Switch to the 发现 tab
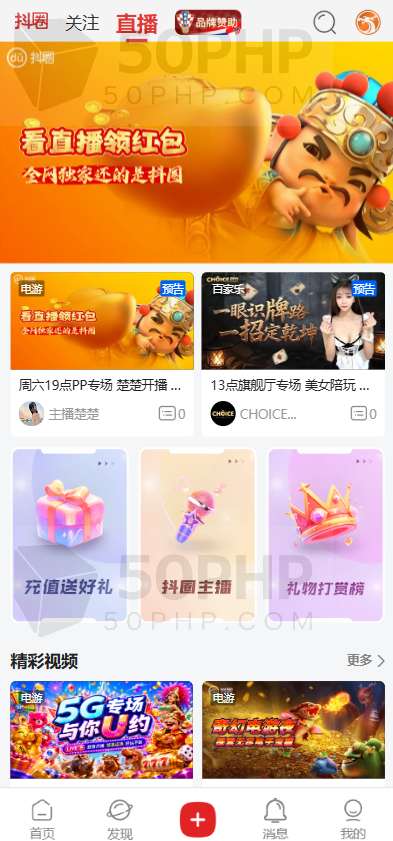This screenshot has height=841, width=393. (120, 818)
